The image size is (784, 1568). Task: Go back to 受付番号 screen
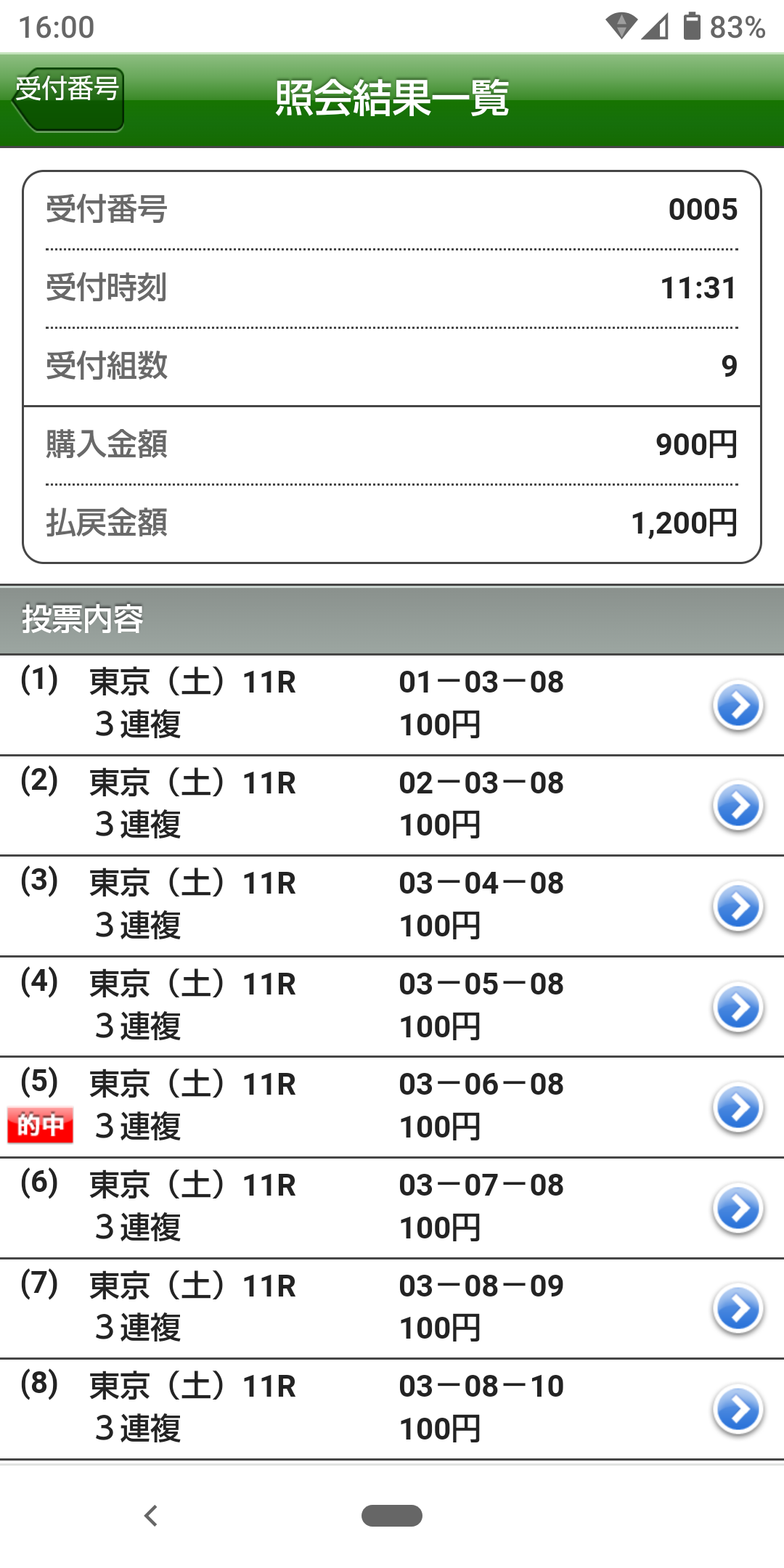coord(68,99)
